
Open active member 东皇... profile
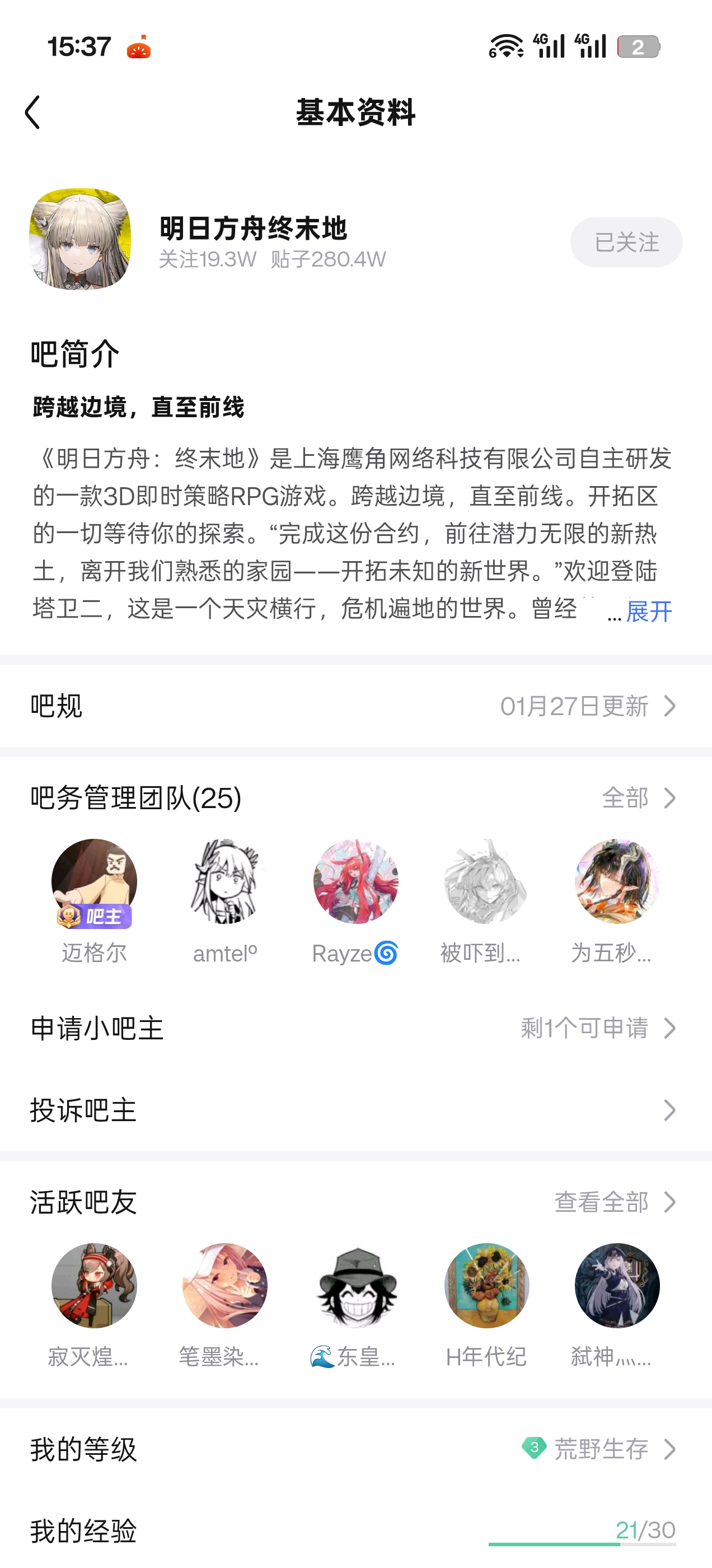coord(355,1286)
